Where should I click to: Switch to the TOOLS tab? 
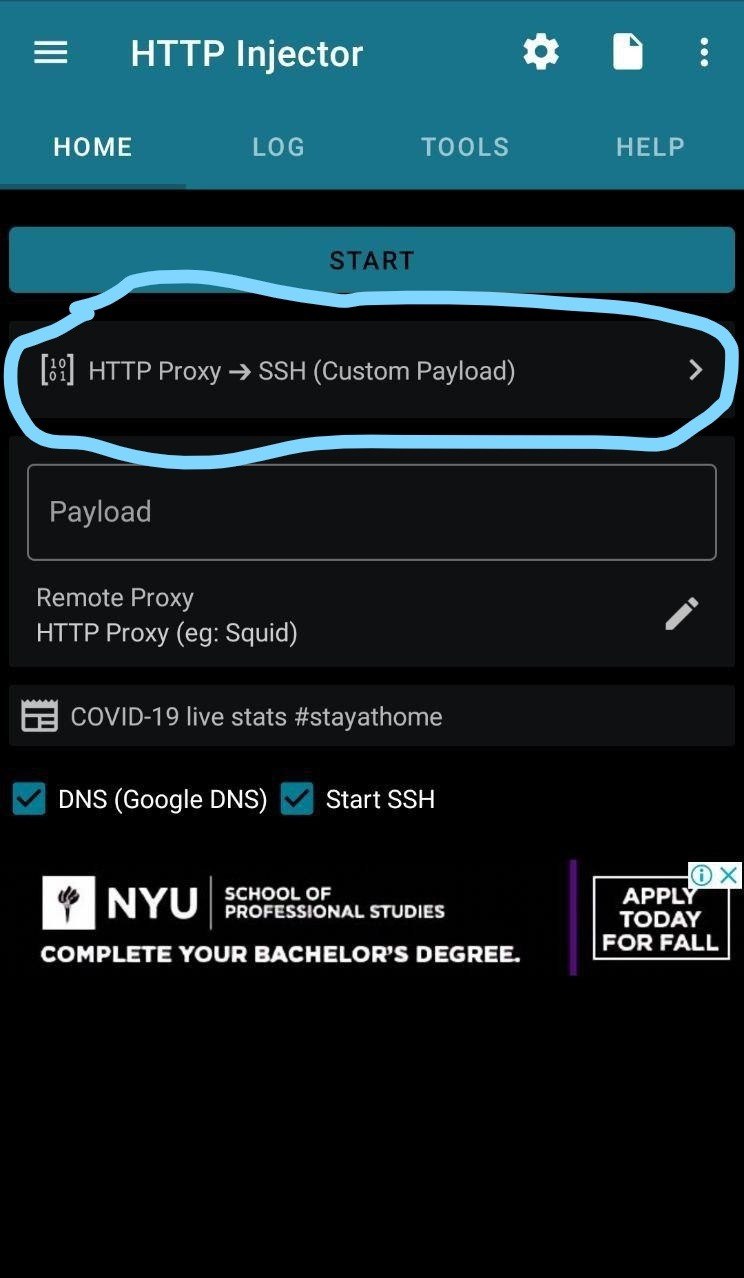point(465,147)
